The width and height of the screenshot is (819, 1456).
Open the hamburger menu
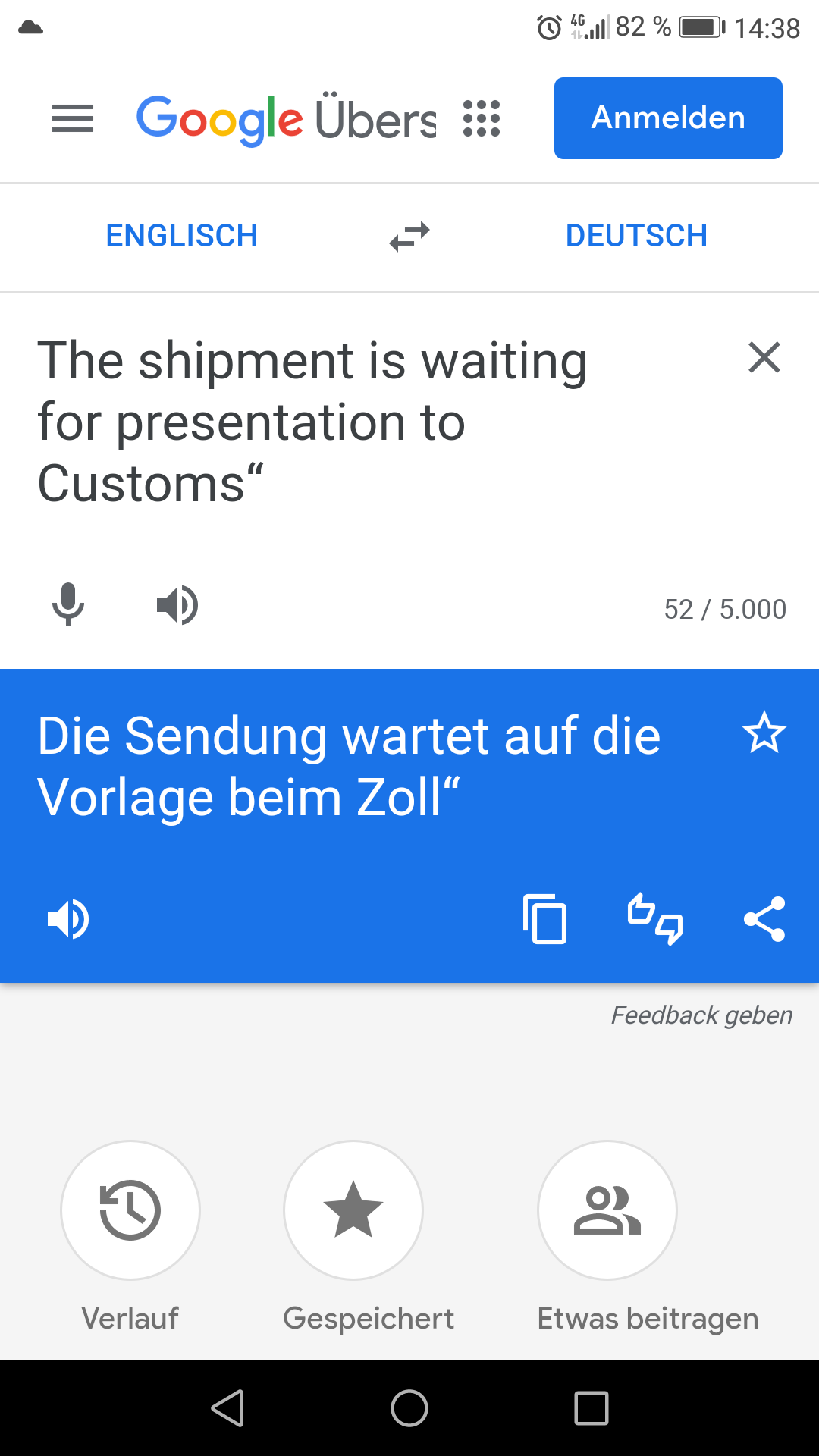pos(73,118)
